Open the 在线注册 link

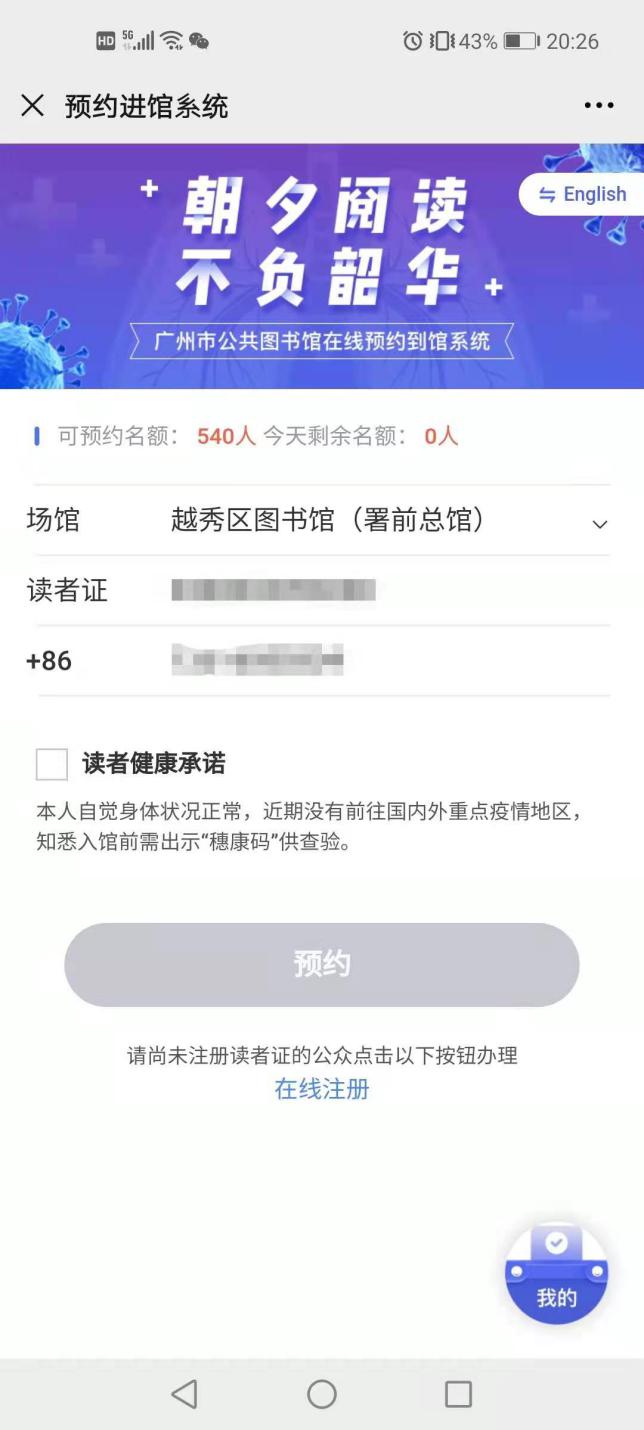click(321, 1089)
